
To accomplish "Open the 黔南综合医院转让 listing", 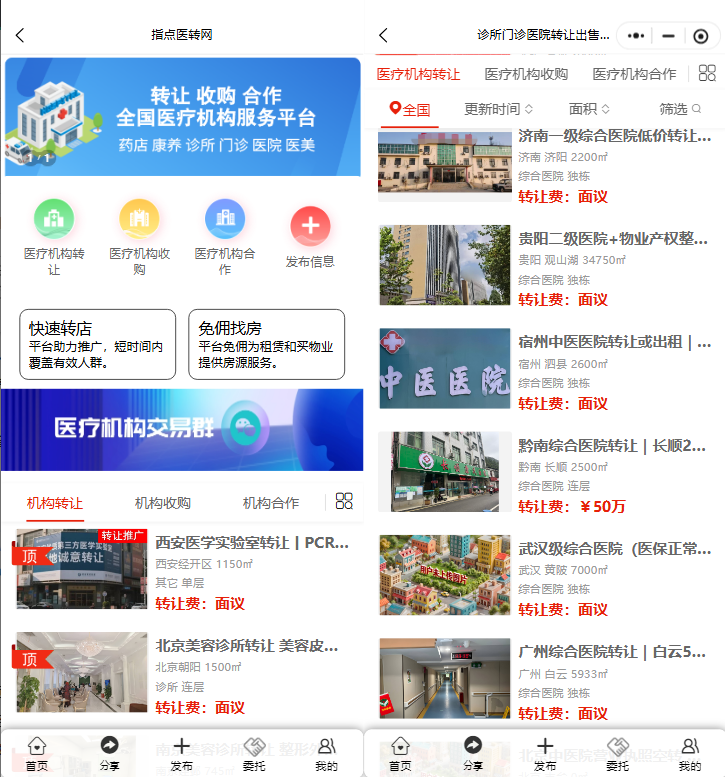I will coord(614,445).
